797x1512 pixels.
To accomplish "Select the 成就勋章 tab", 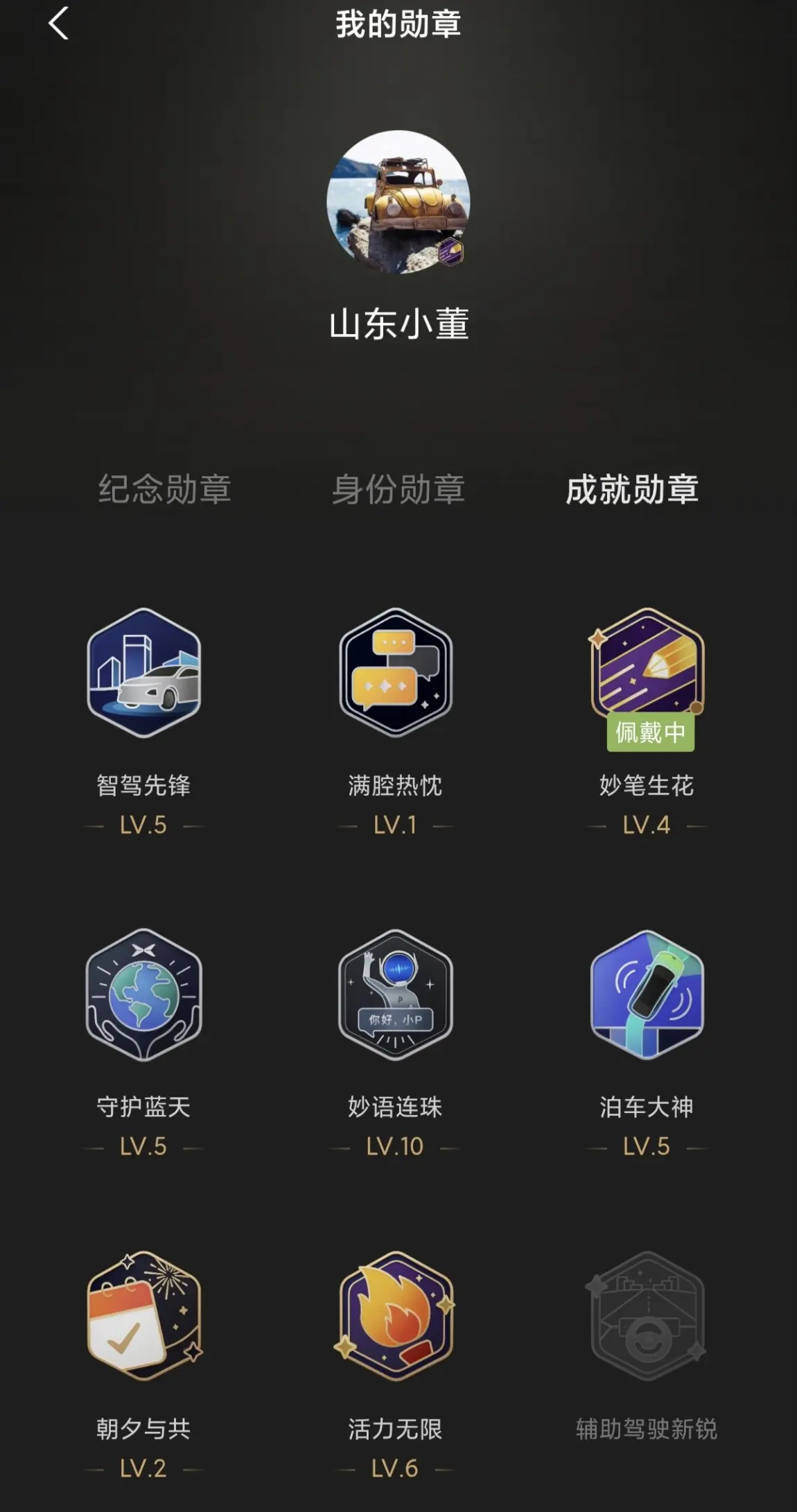I will [x=632, y=489].
